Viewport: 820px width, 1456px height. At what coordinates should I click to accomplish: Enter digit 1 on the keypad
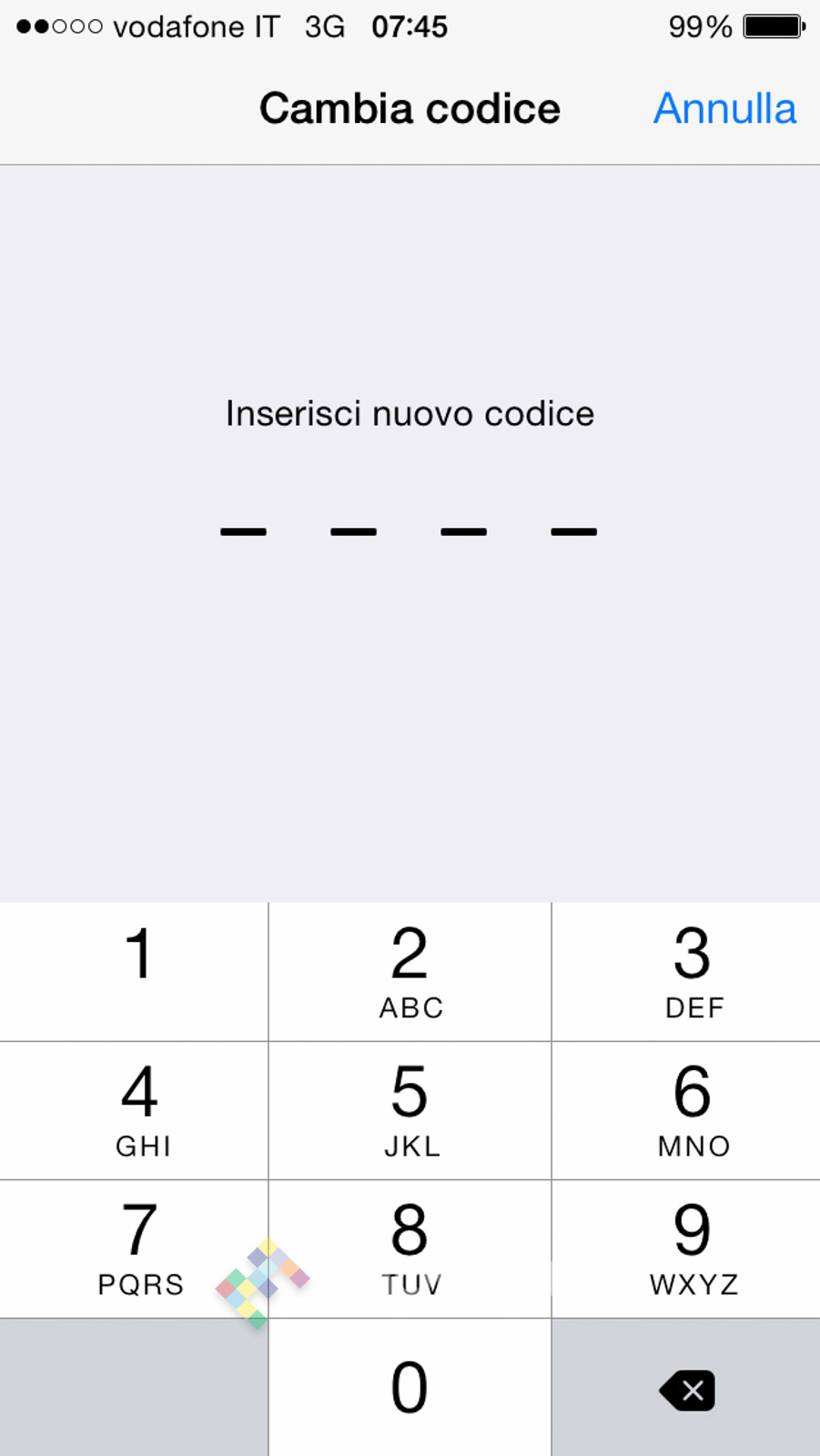tap(135, 971)
